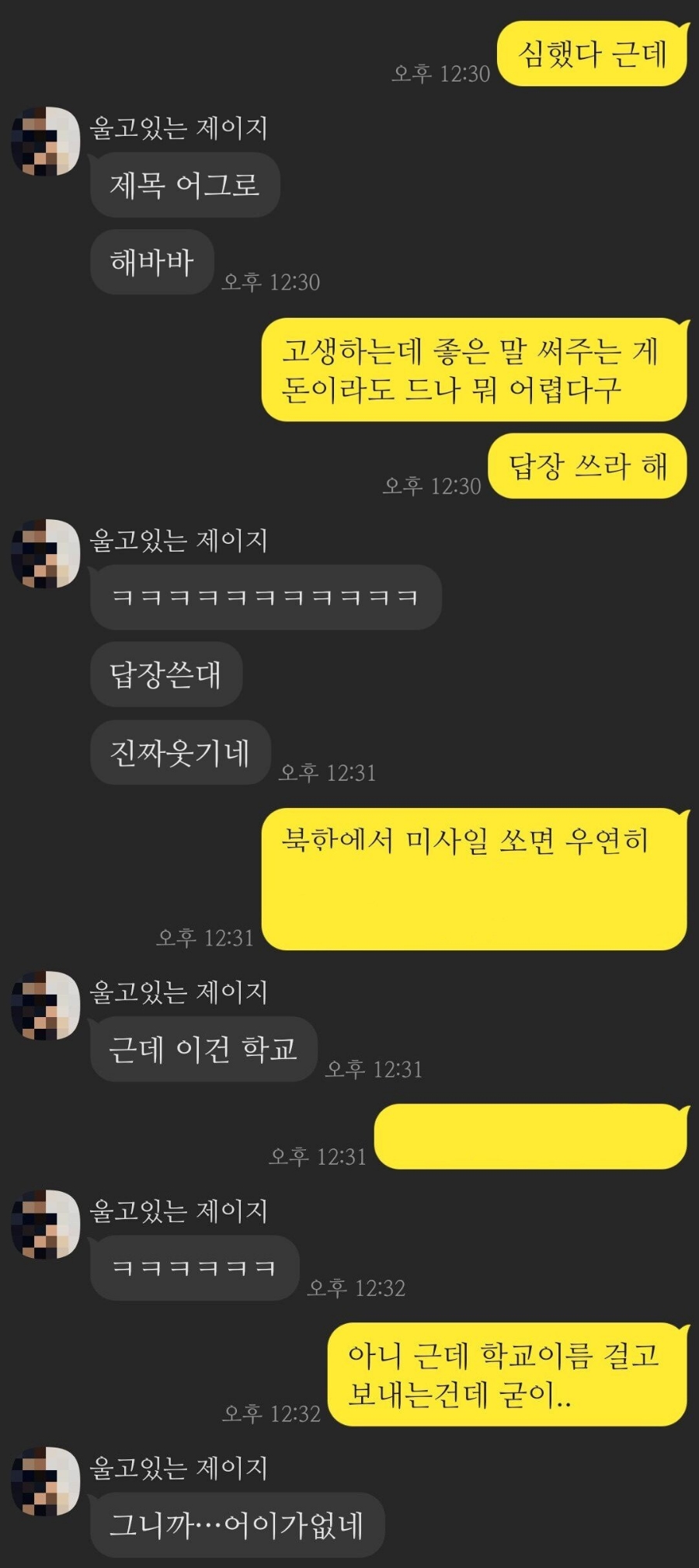
Task: Select the 진짜웃기네 message
Action: point(179,751)
